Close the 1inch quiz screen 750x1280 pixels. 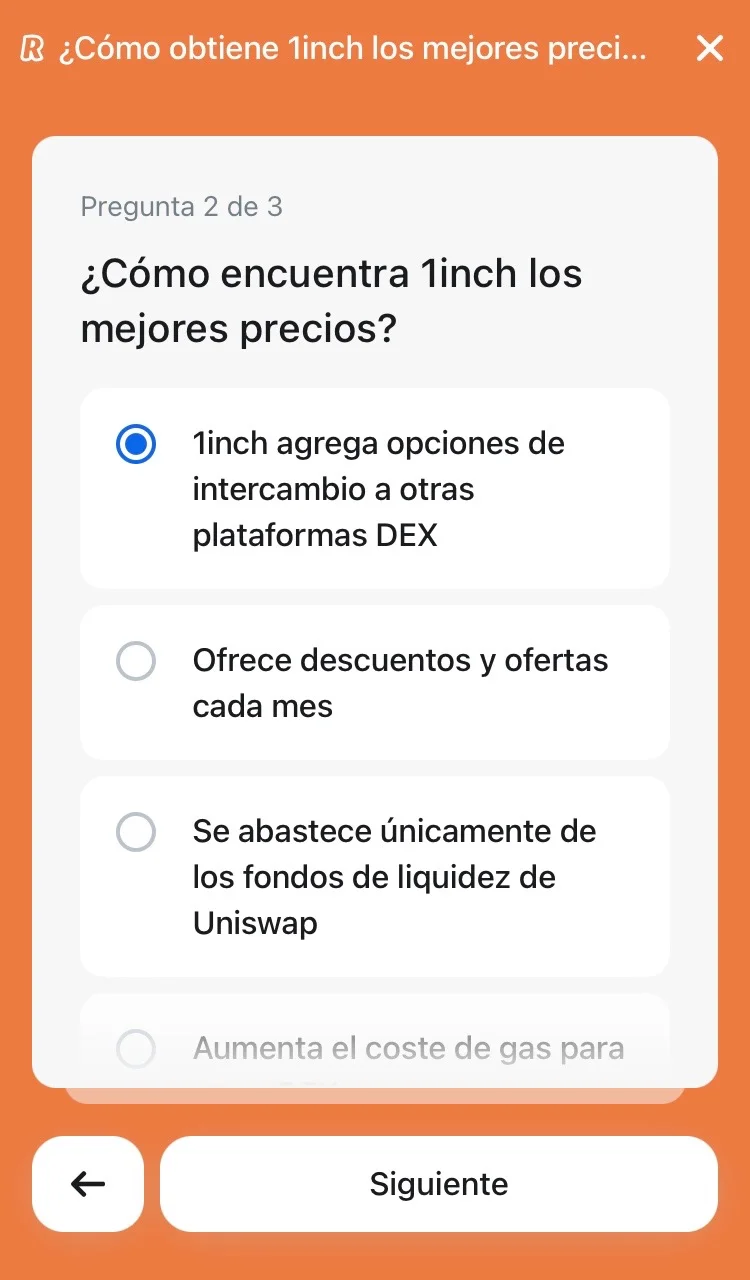709,48
